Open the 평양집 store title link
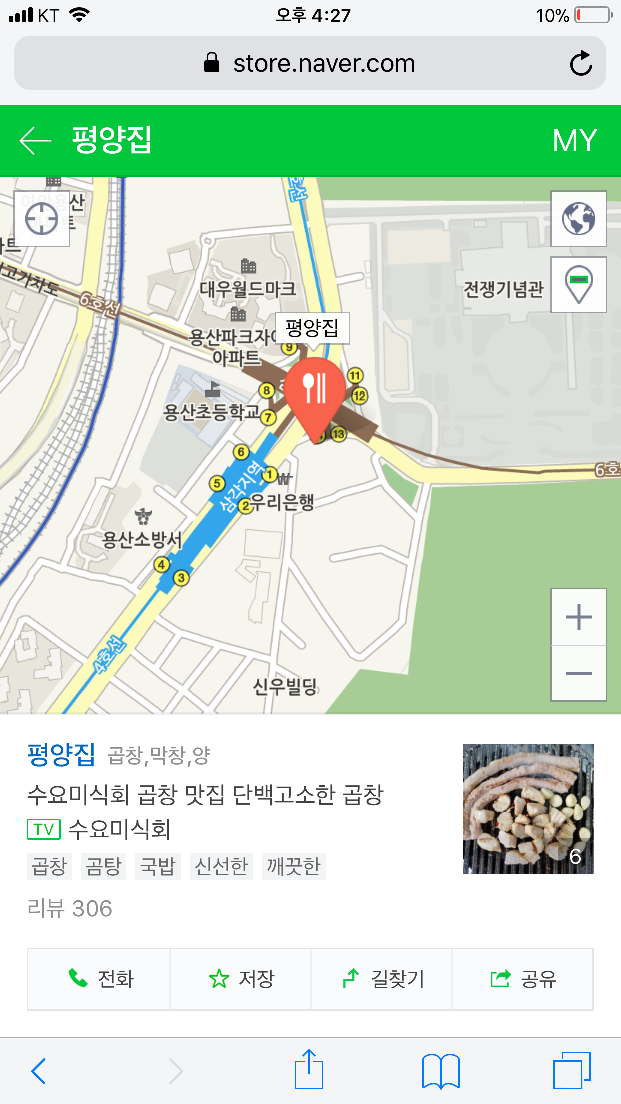This screenshot has height=1104, width=621. pyautogui.click(x=61, y=754)
